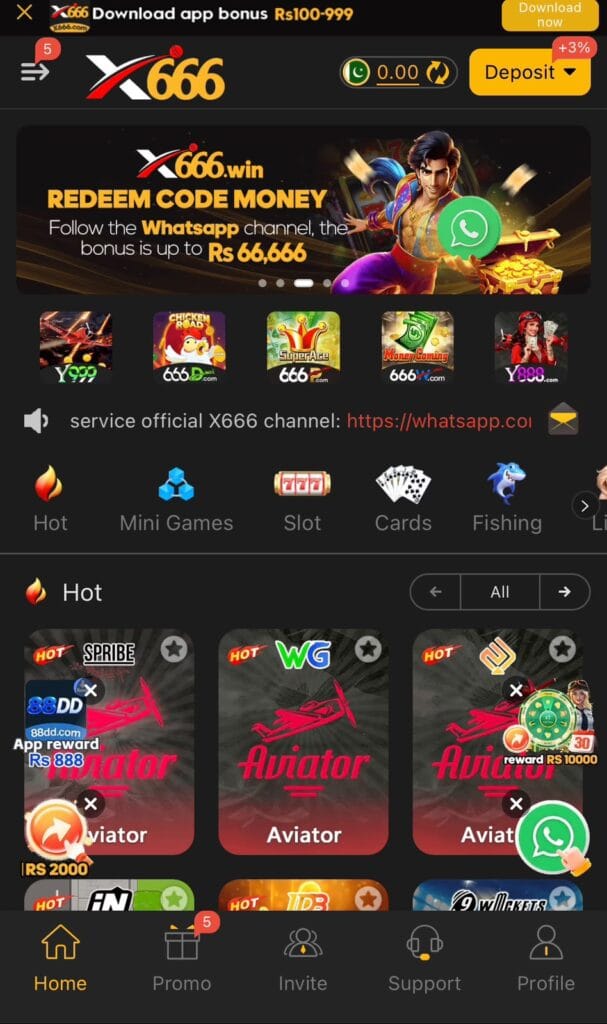Open the messages envelope icon
This screenshot has height=1024, width=607.
[563, 419]
